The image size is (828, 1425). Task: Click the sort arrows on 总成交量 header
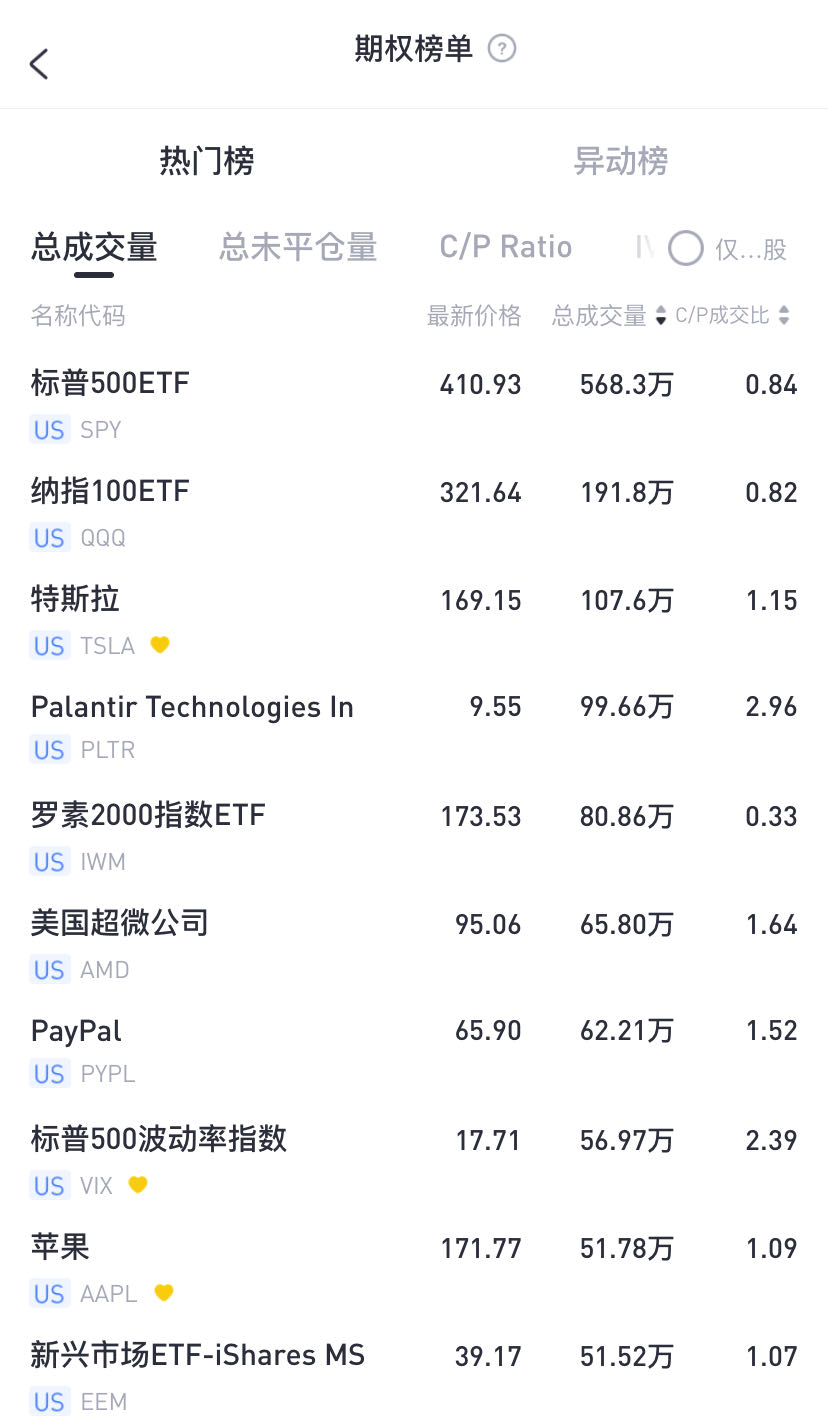coord(661,316)
